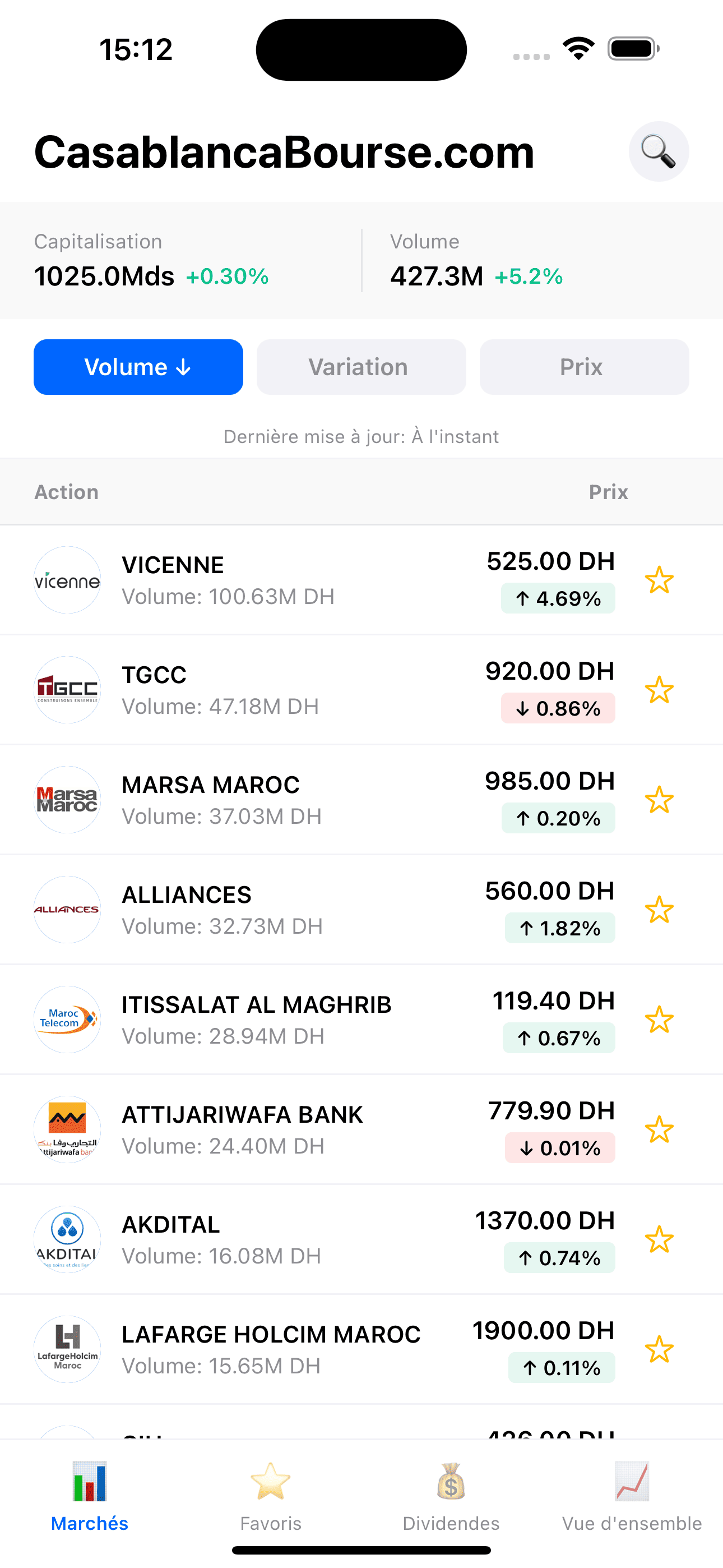Tap the VICENNE company logo

point(67,579)
